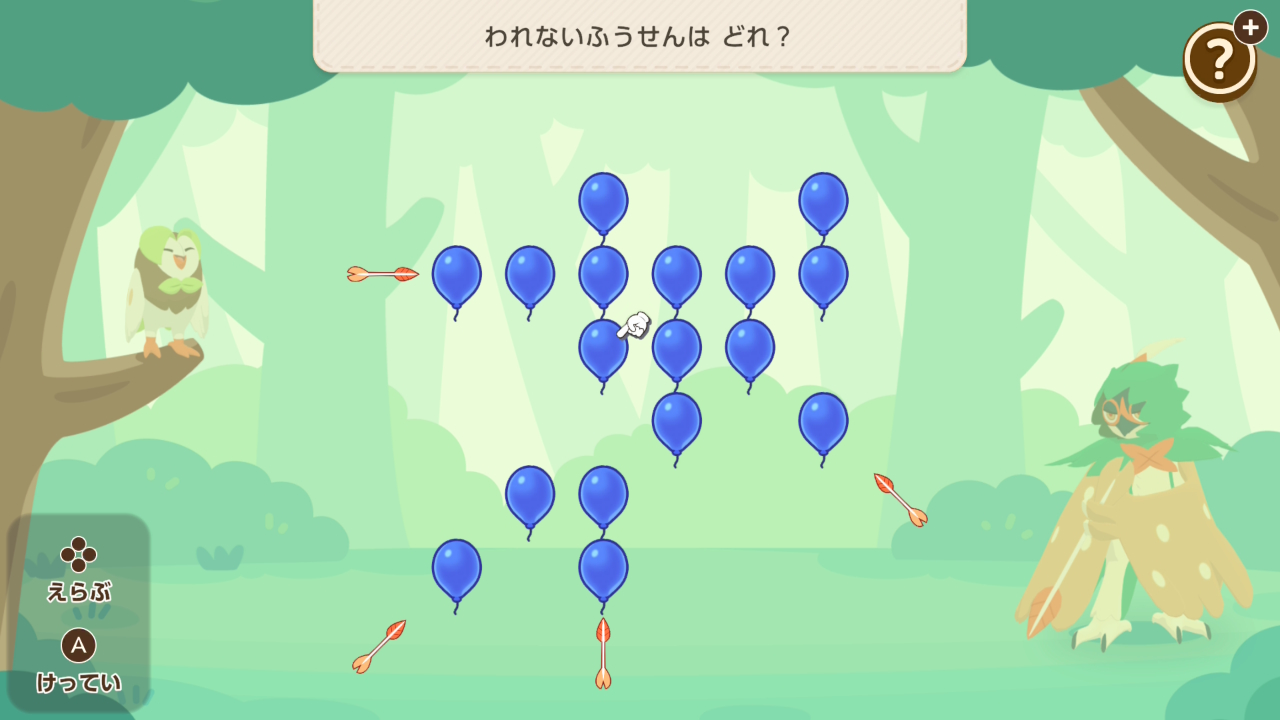The width and height of the screenshot is (1280, 720).
Task: Open the question mark help button
Action: 1219,61
